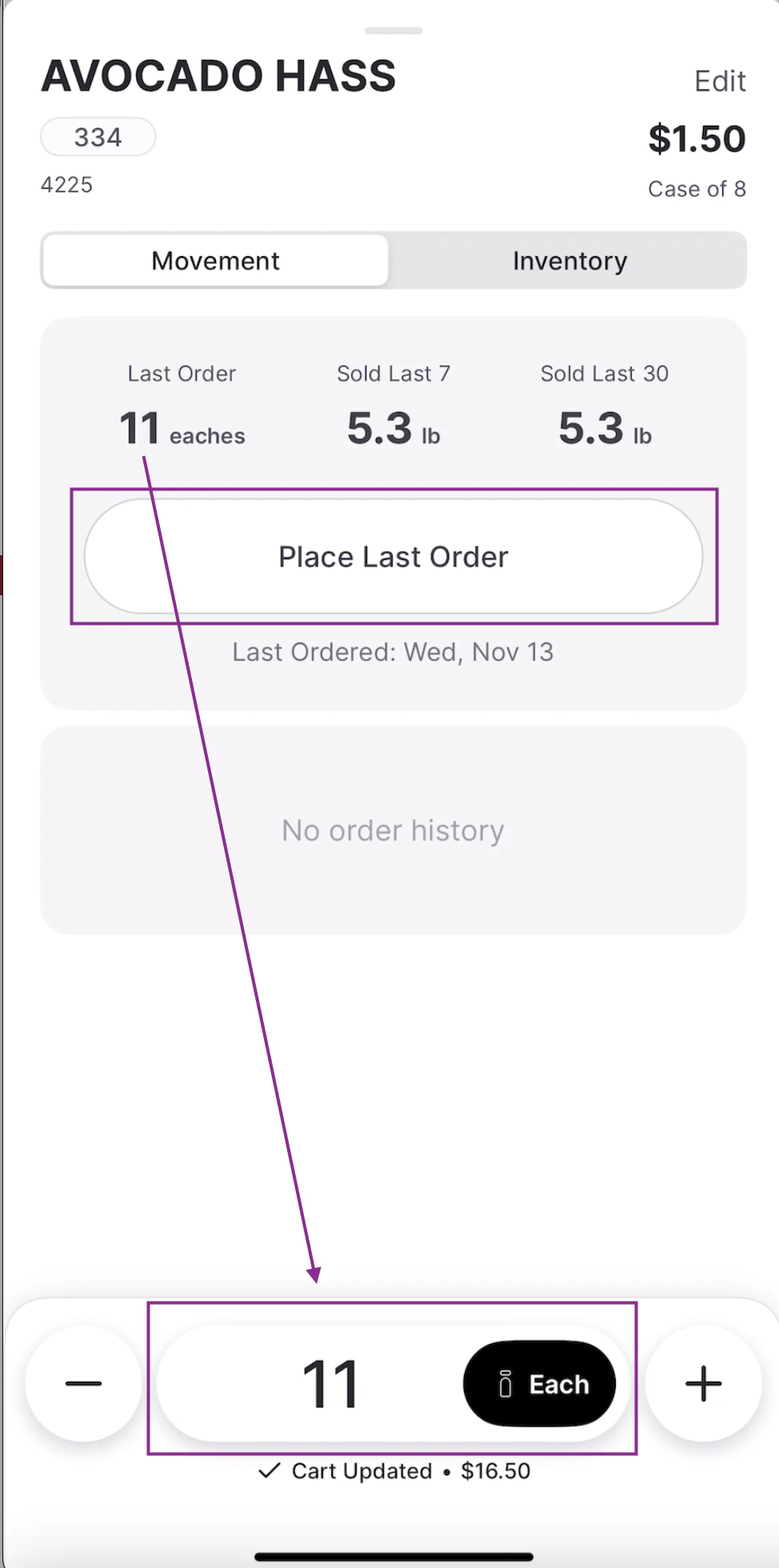Decrease quantity with the minus button
The image size is (779, 1568).
[83, 1383]
